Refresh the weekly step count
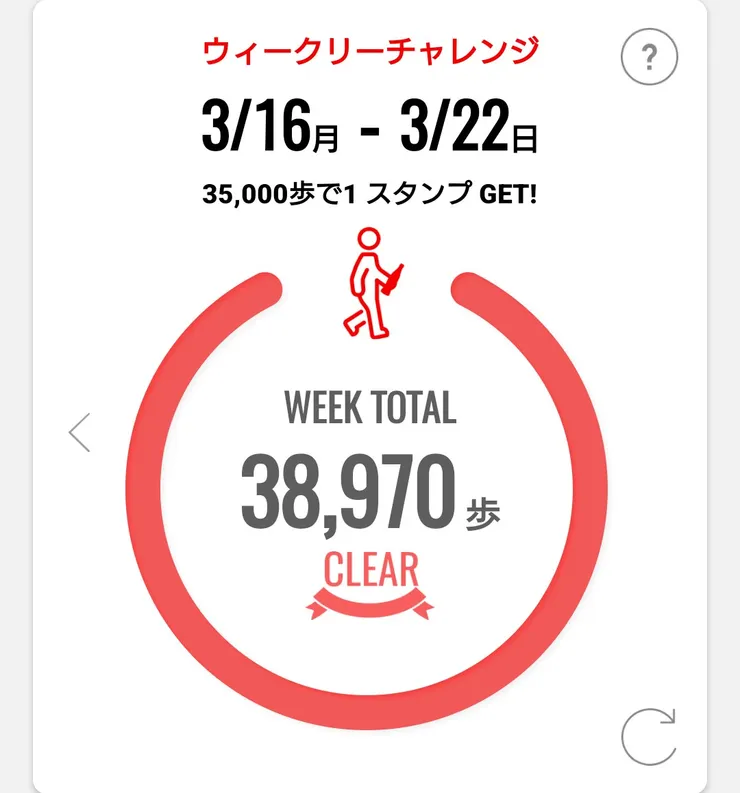Image resolution: width=740 pixels, height=793 pixels. (648, 737)
